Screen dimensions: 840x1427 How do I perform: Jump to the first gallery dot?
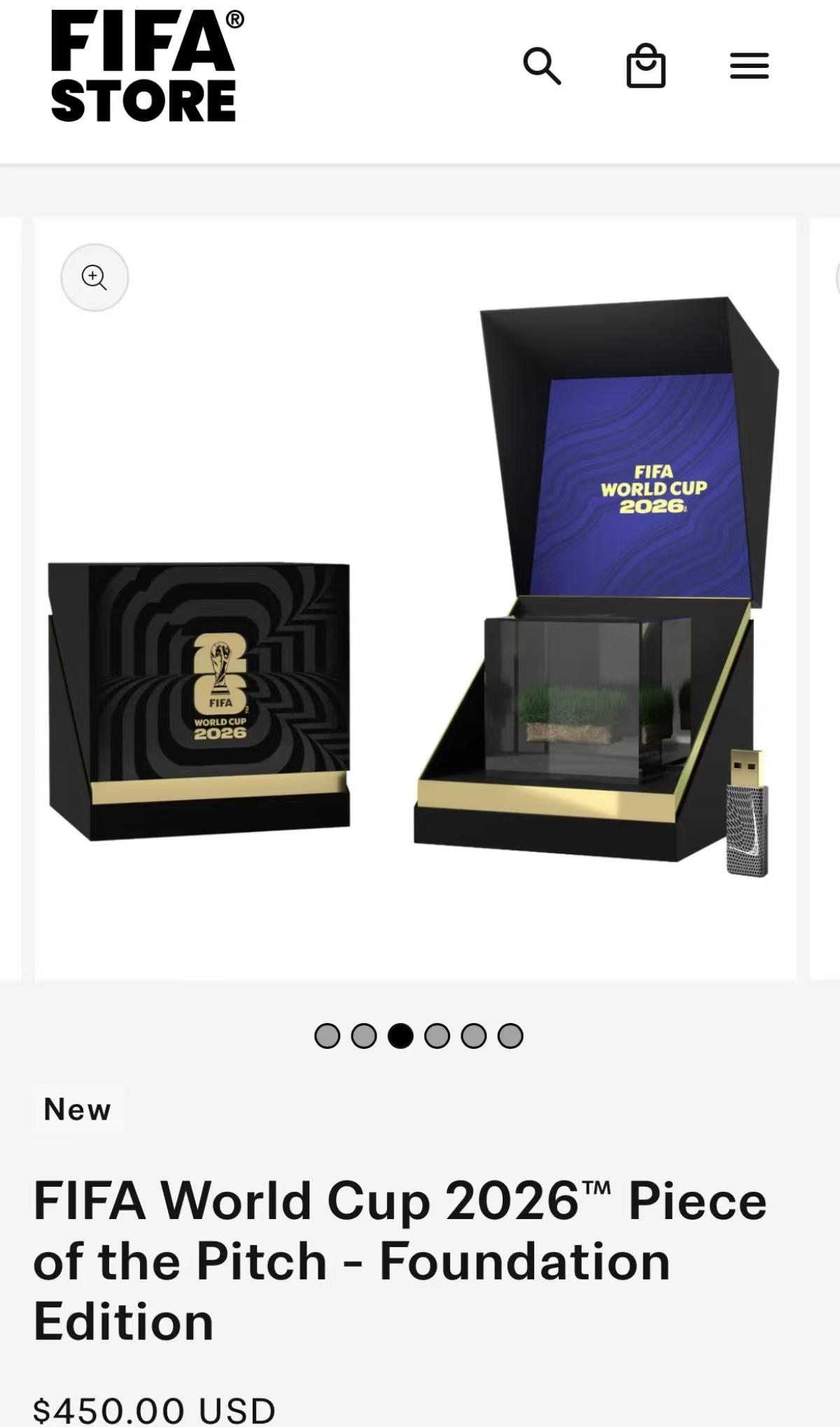point(327,1036)
